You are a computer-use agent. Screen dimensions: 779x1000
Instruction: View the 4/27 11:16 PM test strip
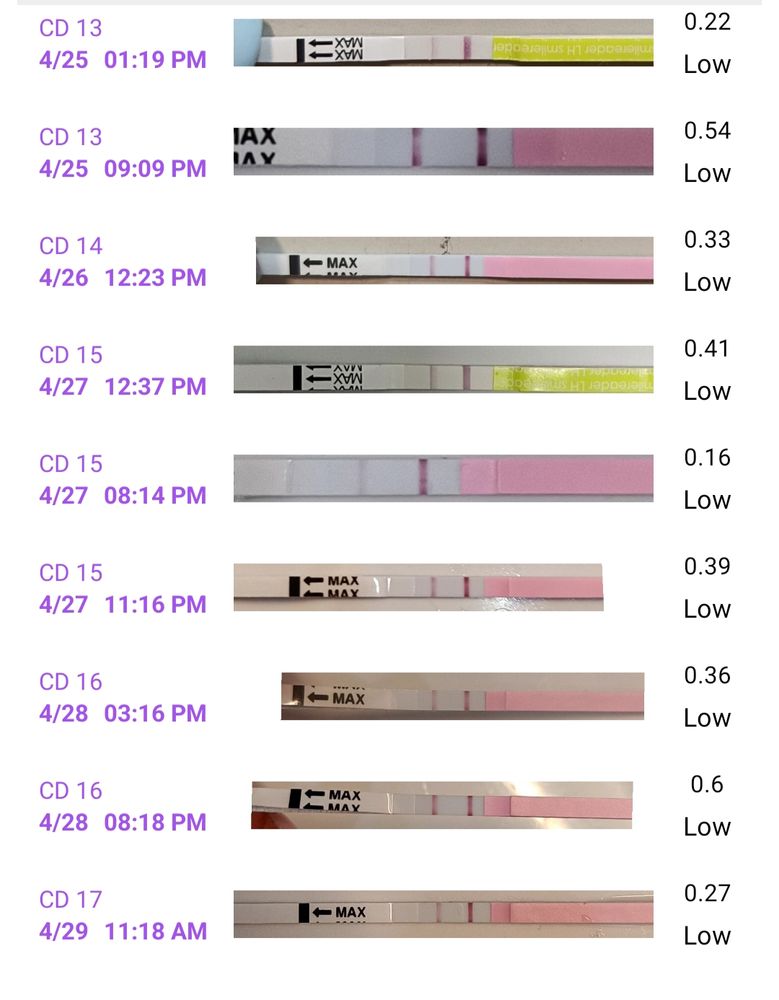tap(418, 587)
